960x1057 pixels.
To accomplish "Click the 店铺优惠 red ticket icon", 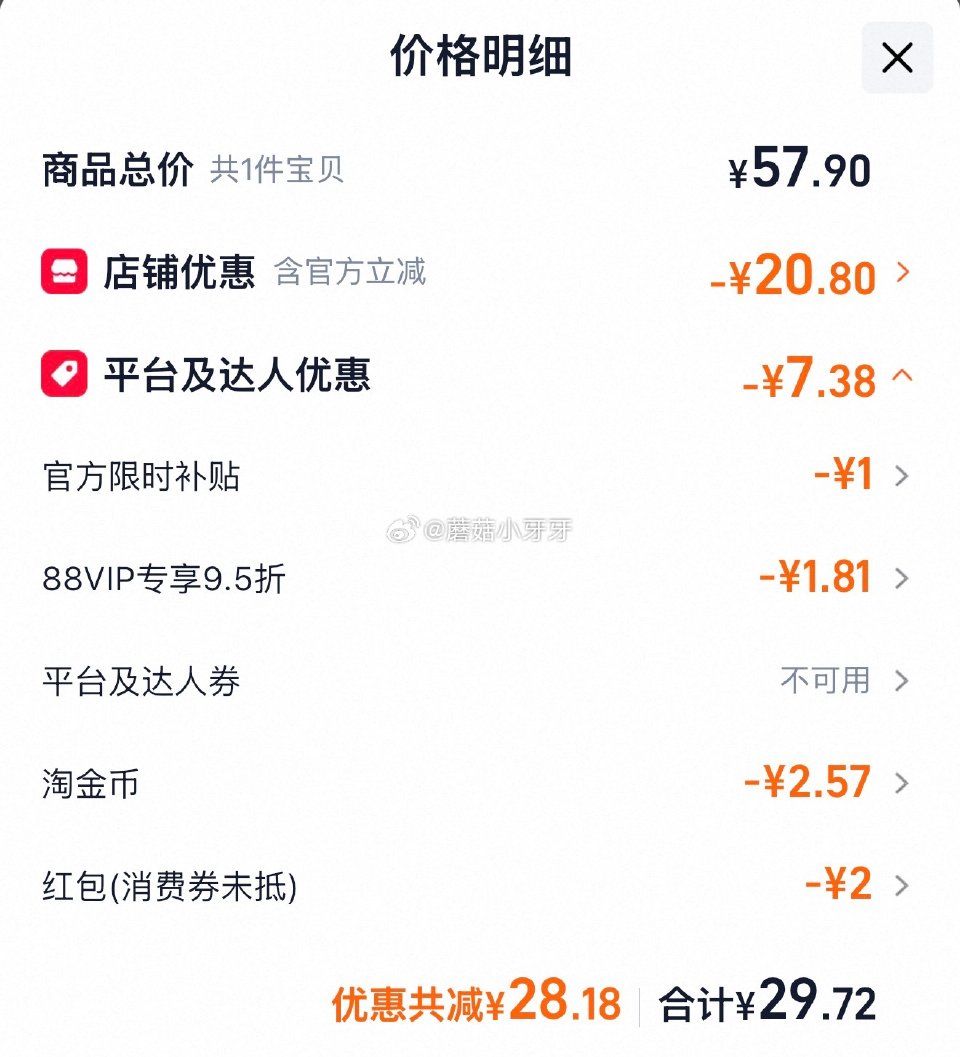I will point(63,271).
